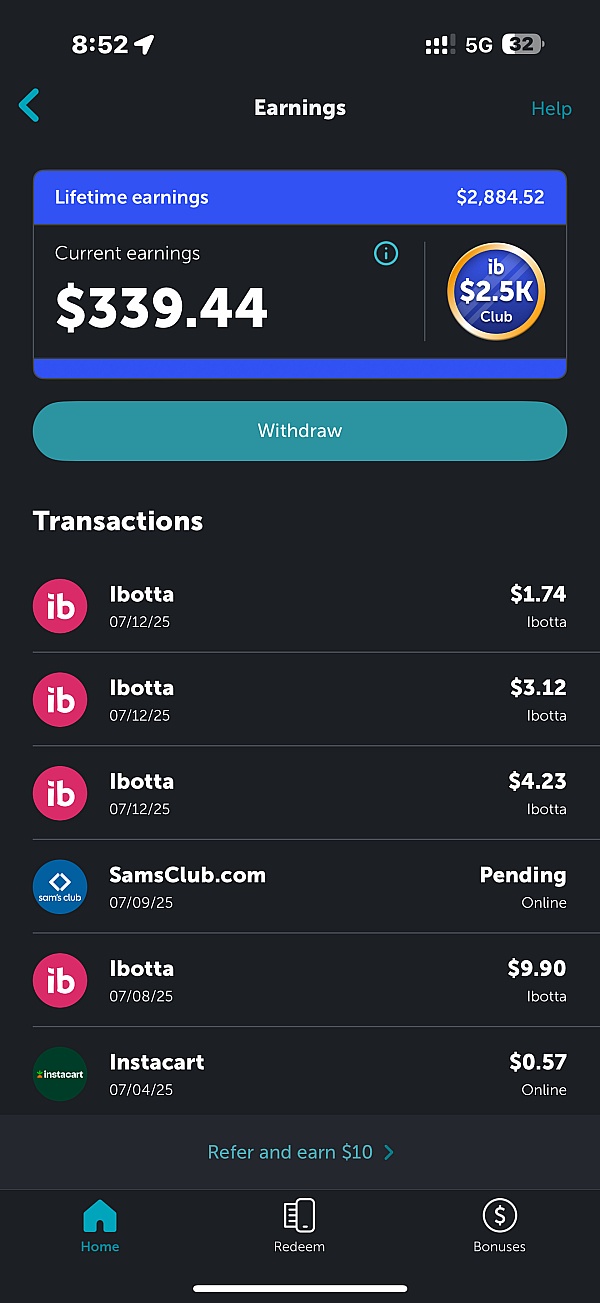Open the $1.74 Ibotta transaction
This screenshot has width=600, height=1303.
[x=300, y=606]
